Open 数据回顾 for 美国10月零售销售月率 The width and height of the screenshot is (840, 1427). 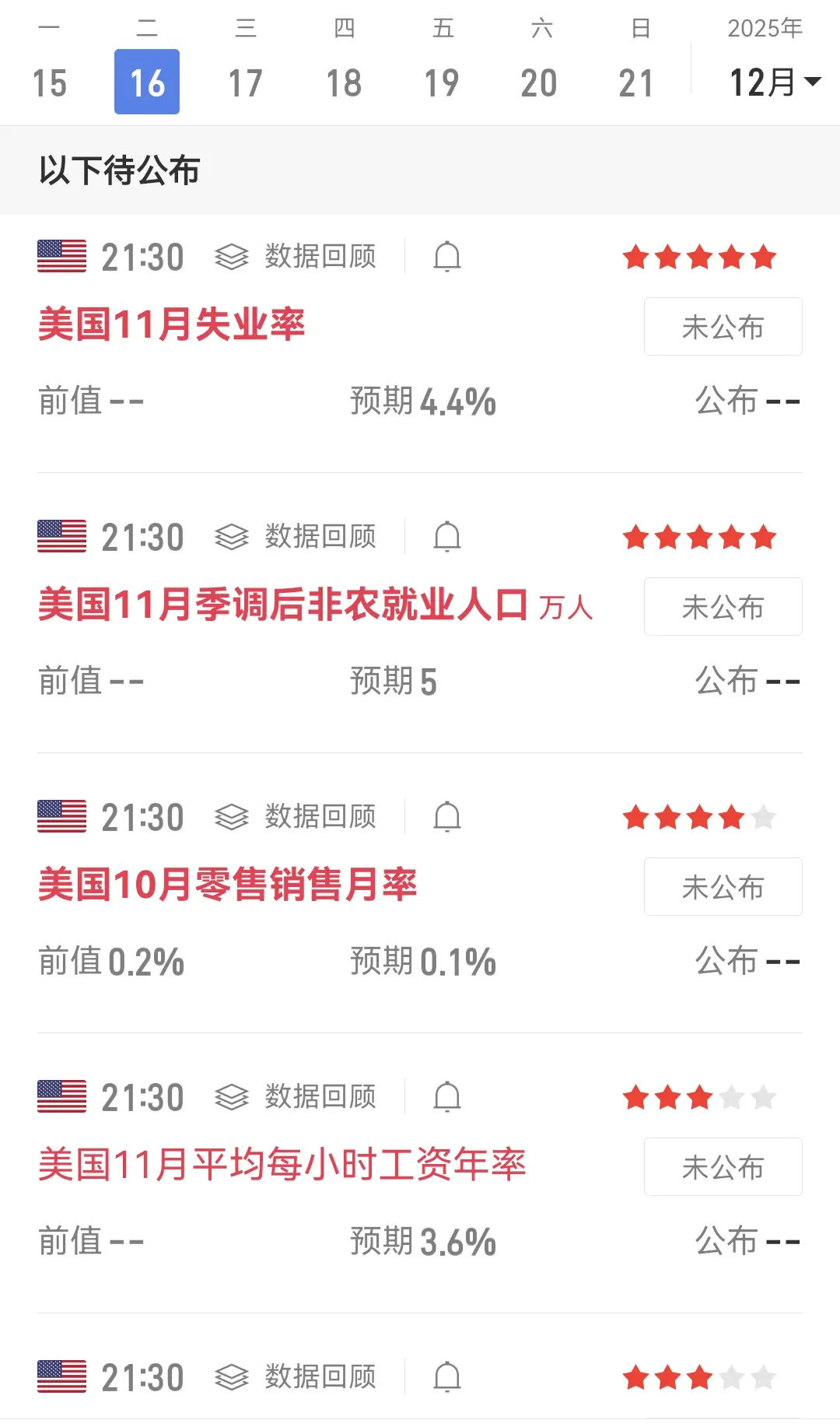296,817
